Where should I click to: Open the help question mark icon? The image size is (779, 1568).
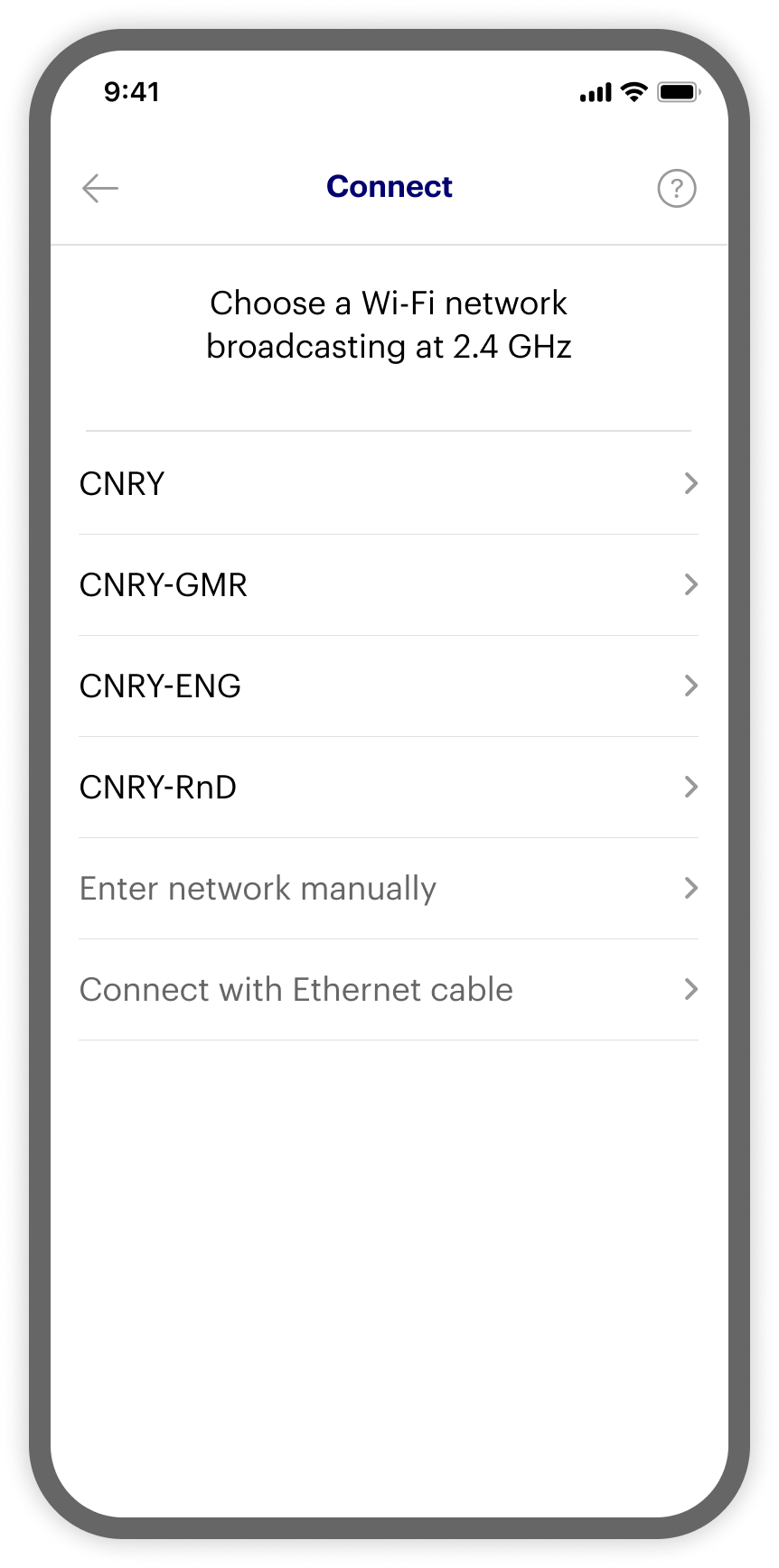(676, 188)
